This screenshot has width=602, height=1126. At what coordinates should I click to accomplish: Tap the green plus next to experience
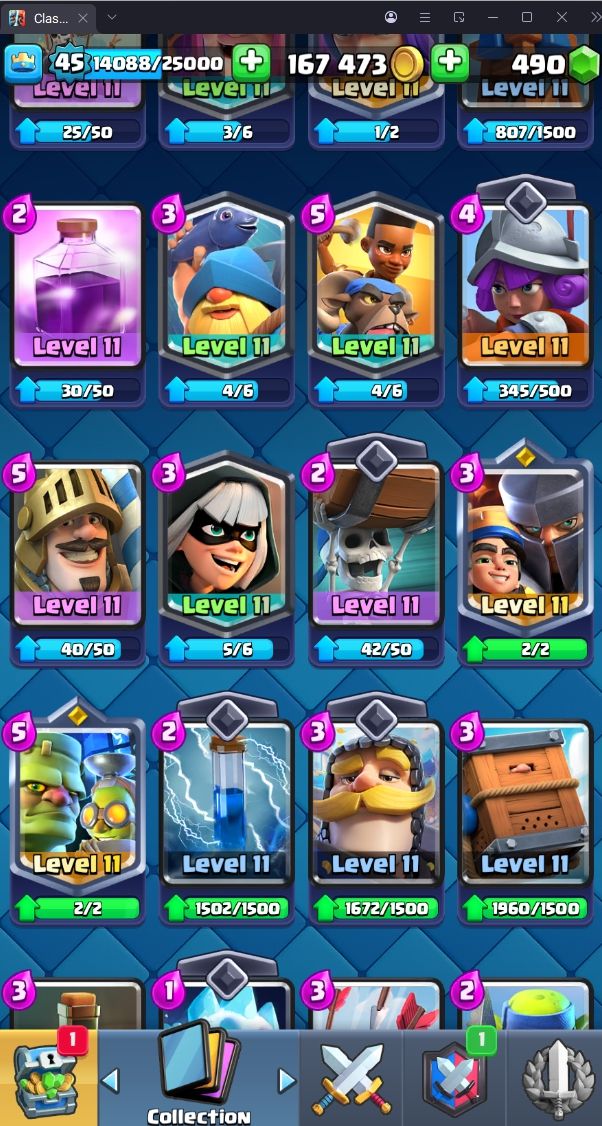click(x=251, y=63)
